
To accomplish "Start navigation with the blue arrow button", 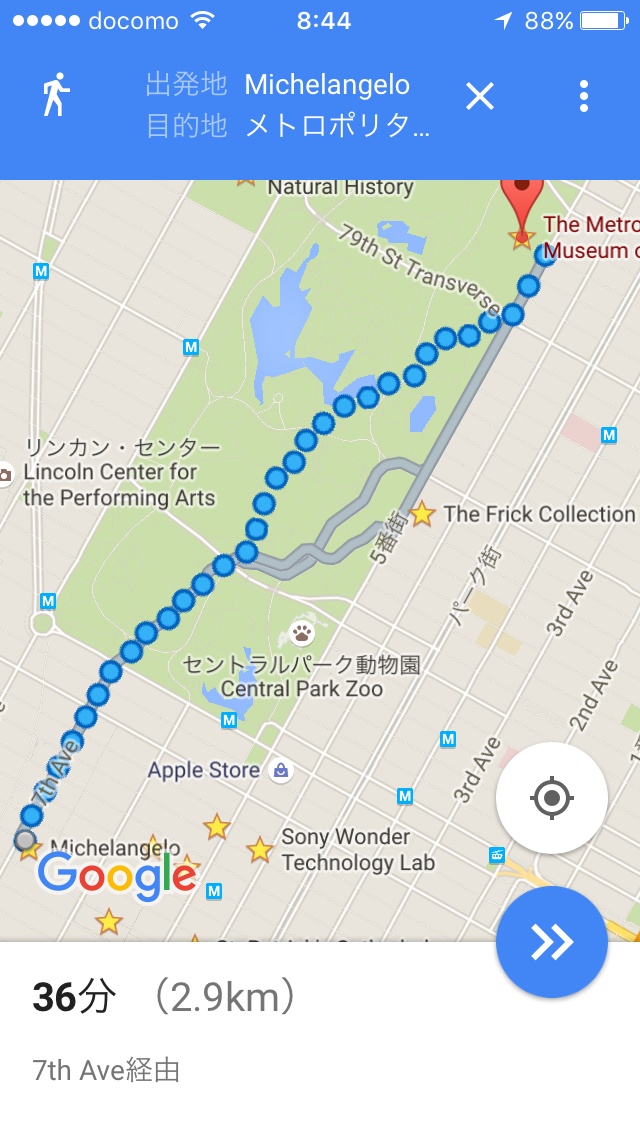I will tap(551, 941).
